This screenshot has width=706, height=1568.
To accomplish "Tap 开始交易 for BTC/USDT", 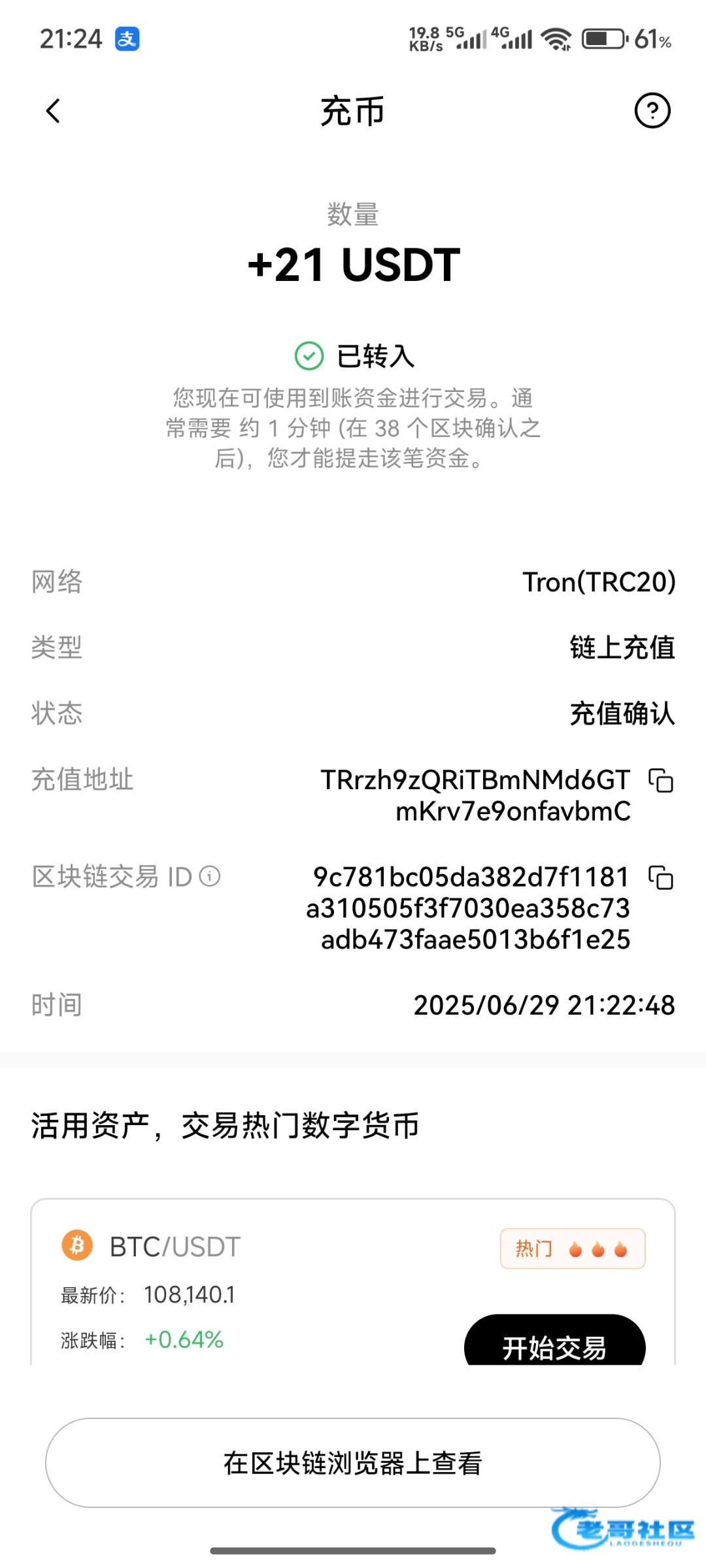I will click(554, 1341).
